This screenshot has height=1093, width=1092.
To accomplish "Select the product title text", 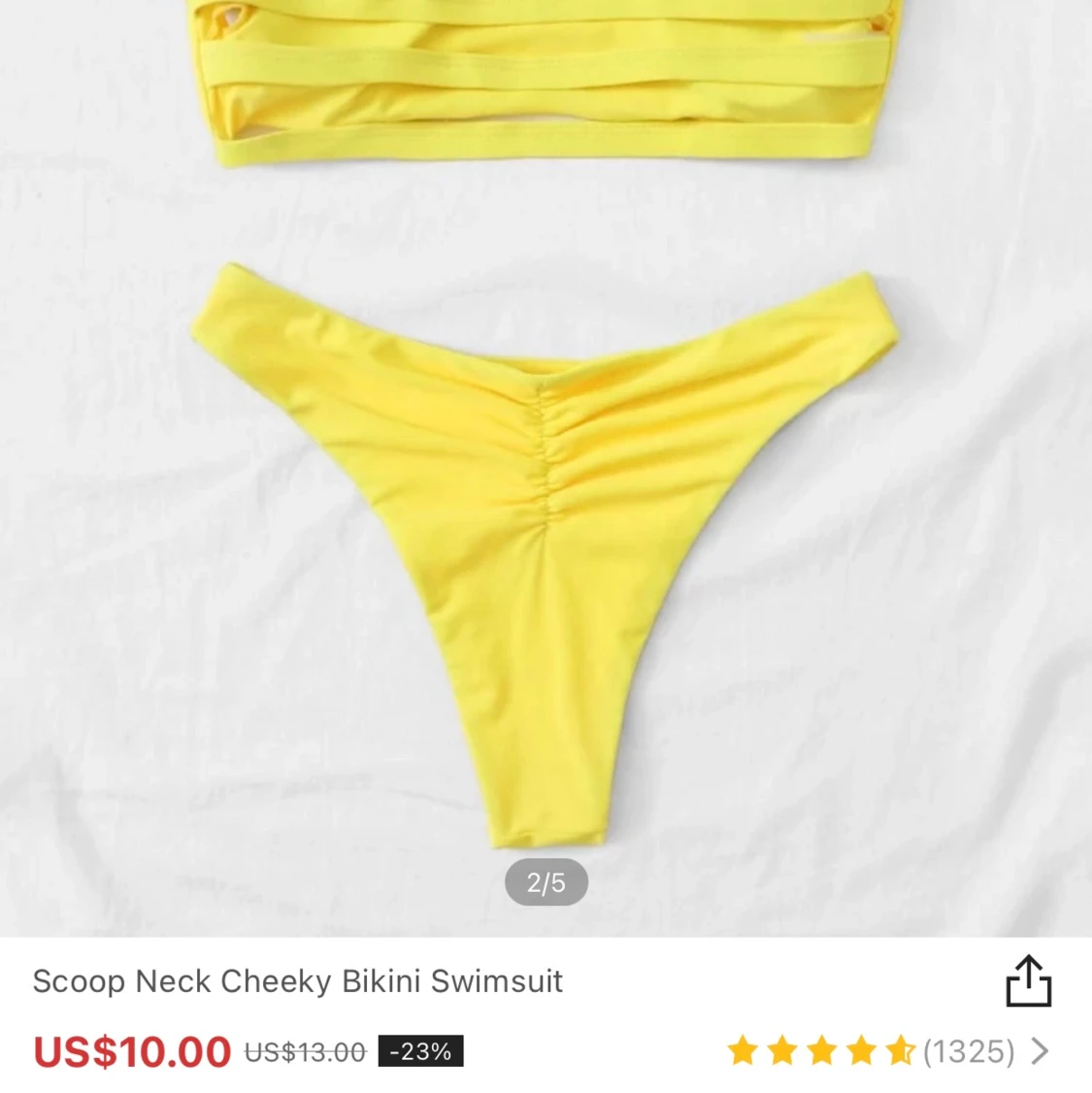I will pyautogui.click(x=298, y=981).
